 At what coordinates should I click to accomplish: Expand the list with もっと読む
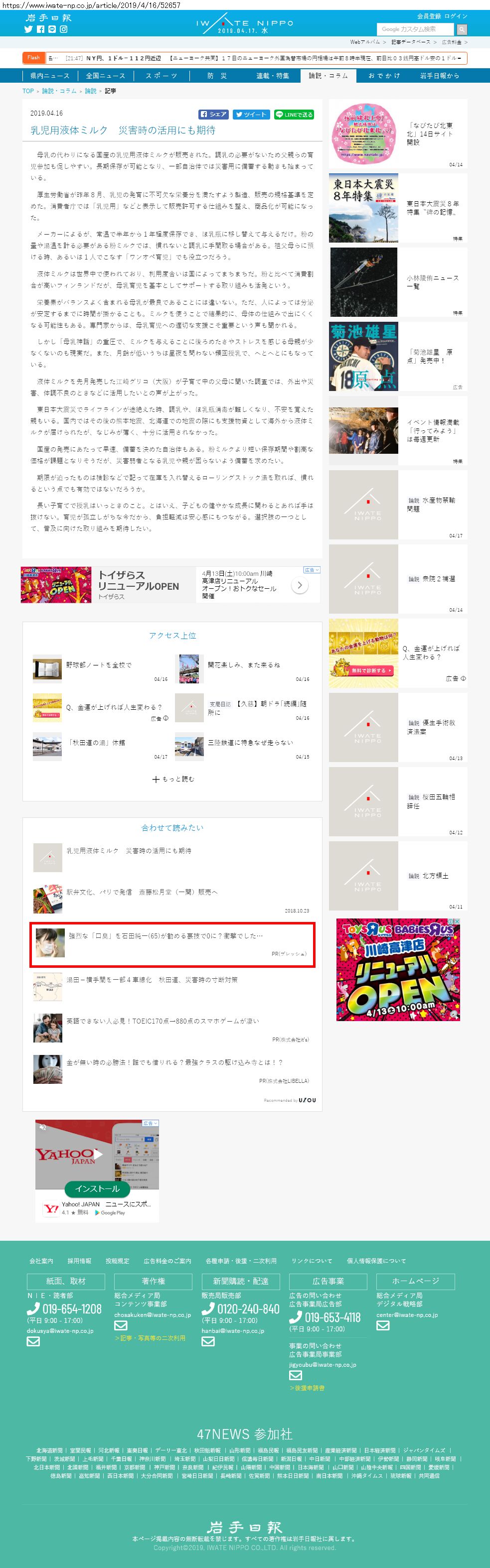coord(173,779)
